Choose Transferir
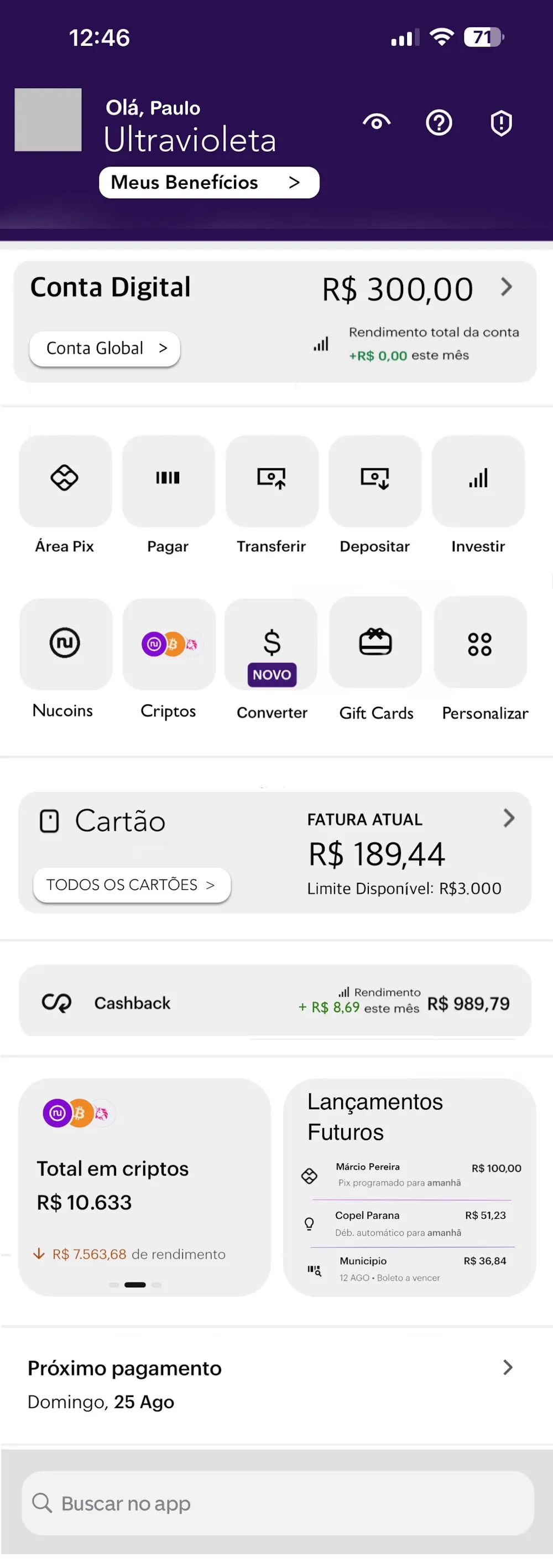 tap(272, 481)
